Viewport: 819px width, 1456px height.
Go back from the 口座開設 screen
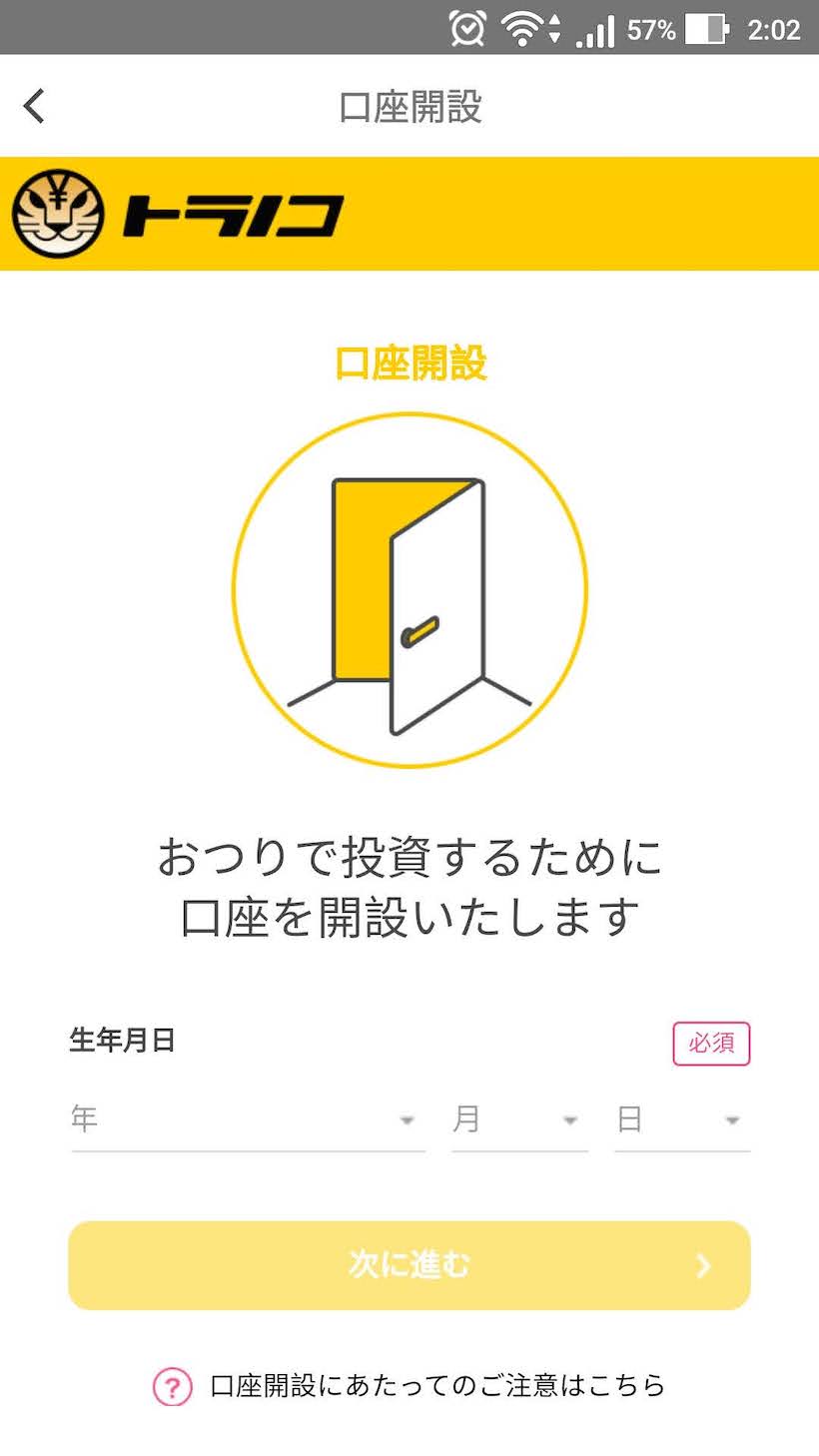(35, 106)
